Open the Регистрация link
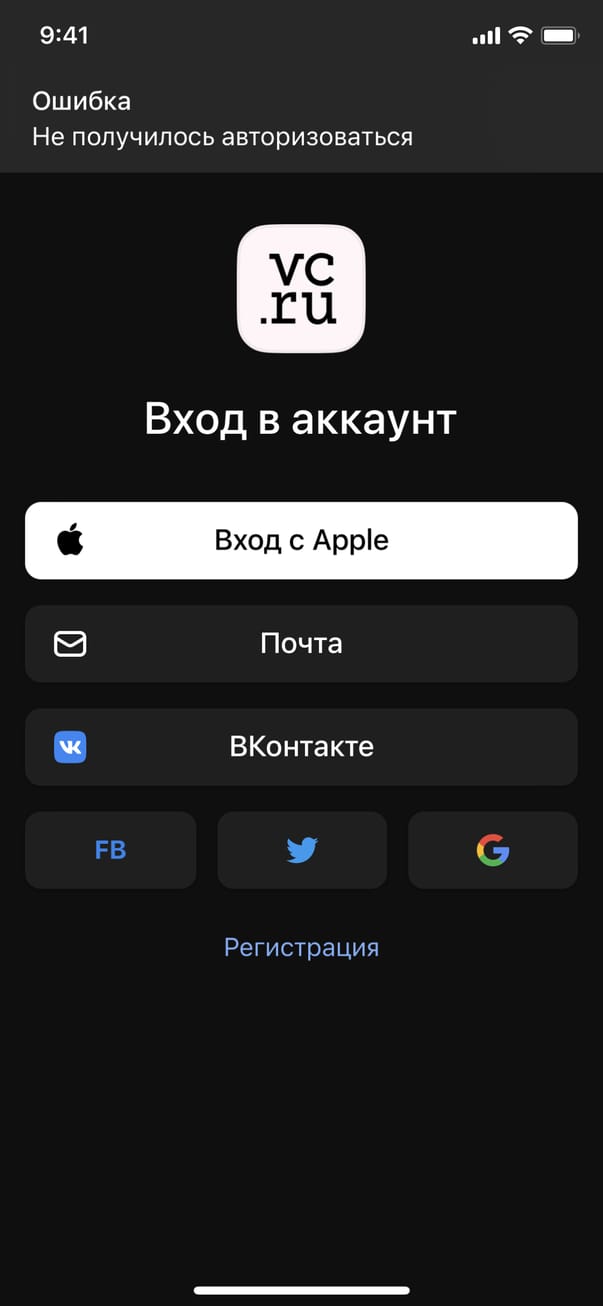Image resolution: width=603 pixels, height=1306 pixels. pos(301,947)
